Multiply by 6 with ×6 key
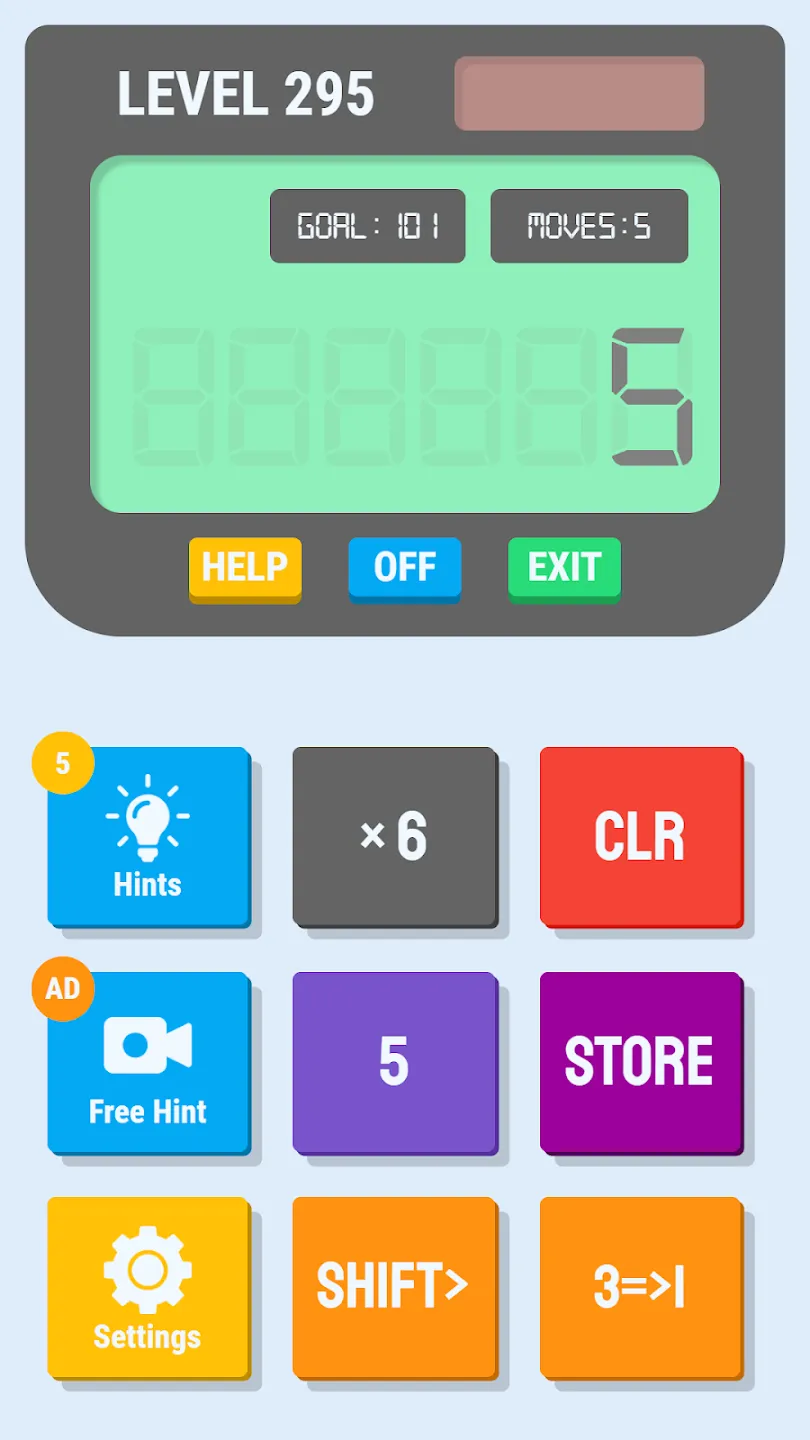810x1440 pixels. (395, 837)
